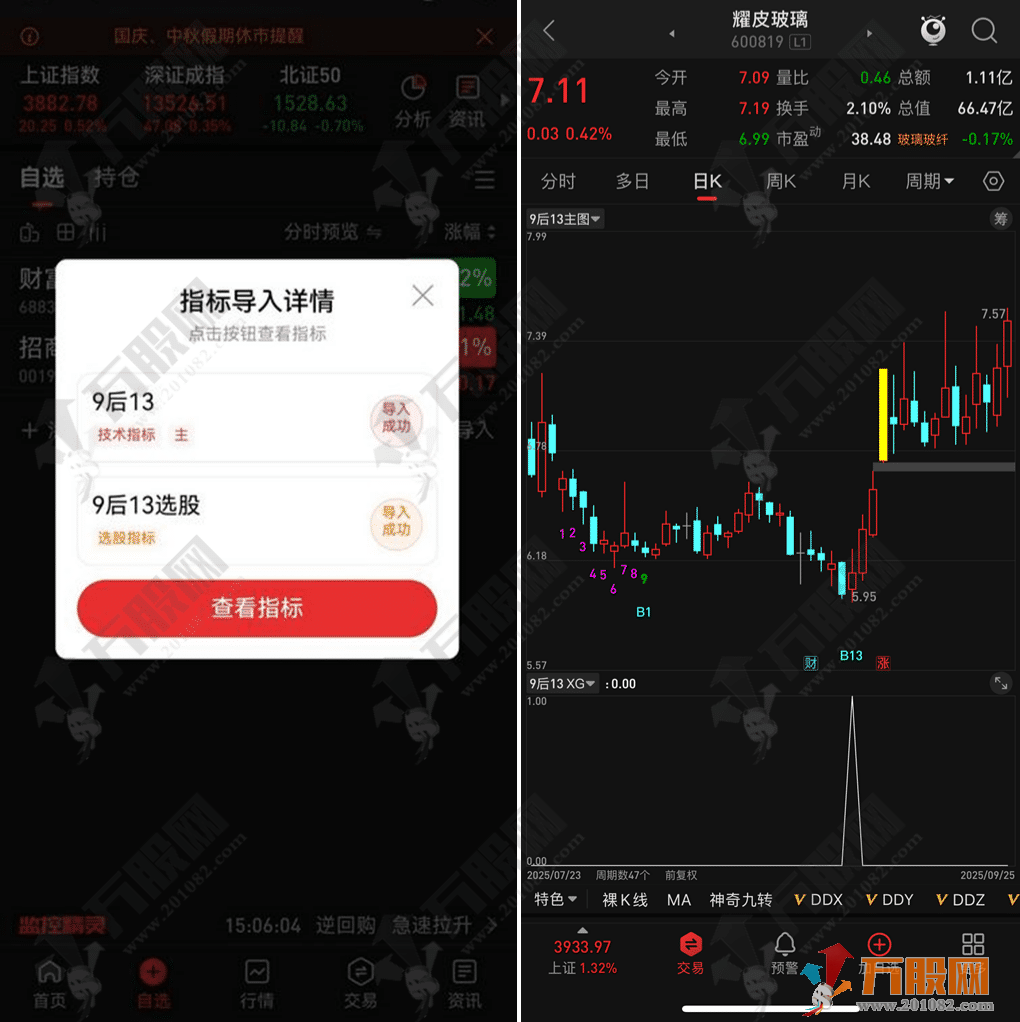Apply the 神奇九转 indicator

click(x=741, y=900)
